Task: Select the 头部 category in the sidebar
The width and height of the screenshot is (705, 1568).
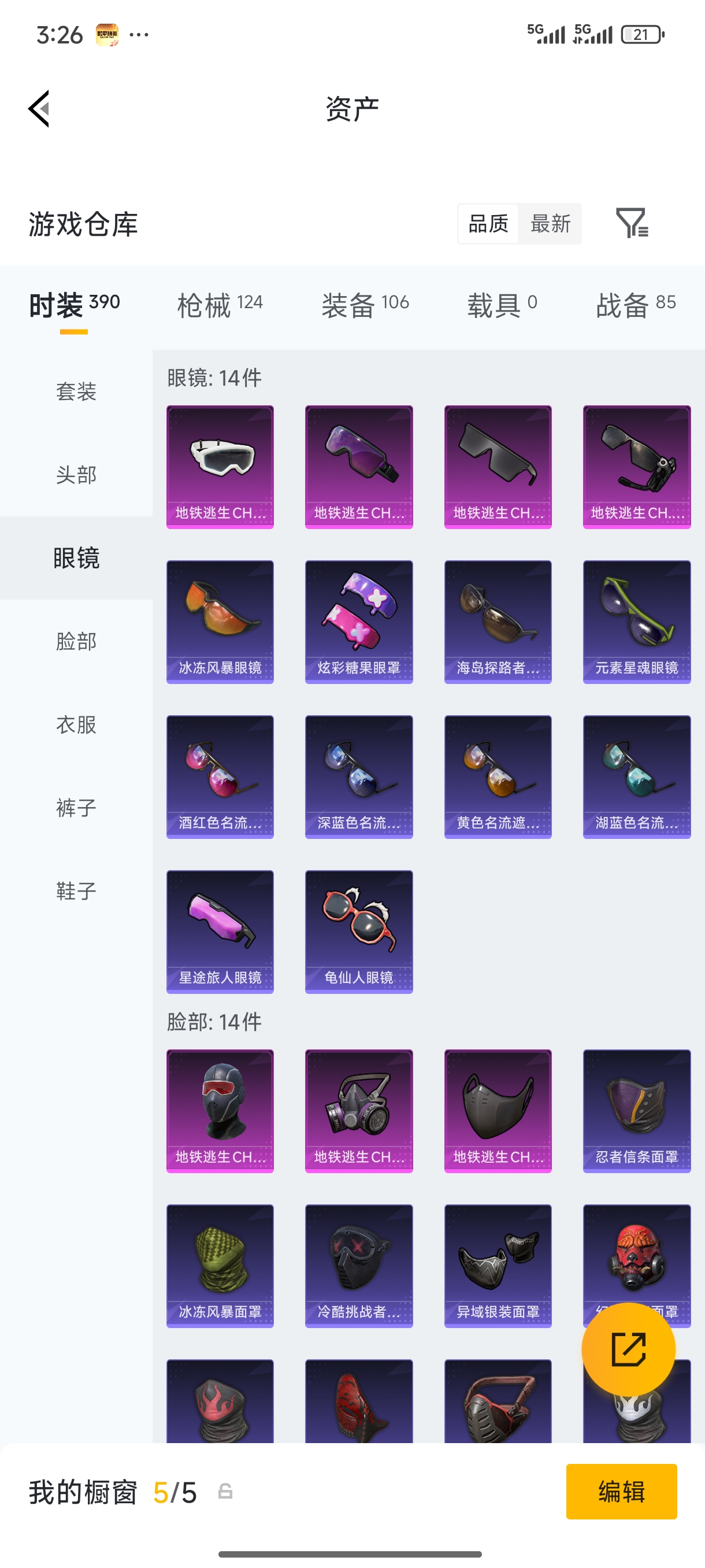Action: (x=76, y=475)
